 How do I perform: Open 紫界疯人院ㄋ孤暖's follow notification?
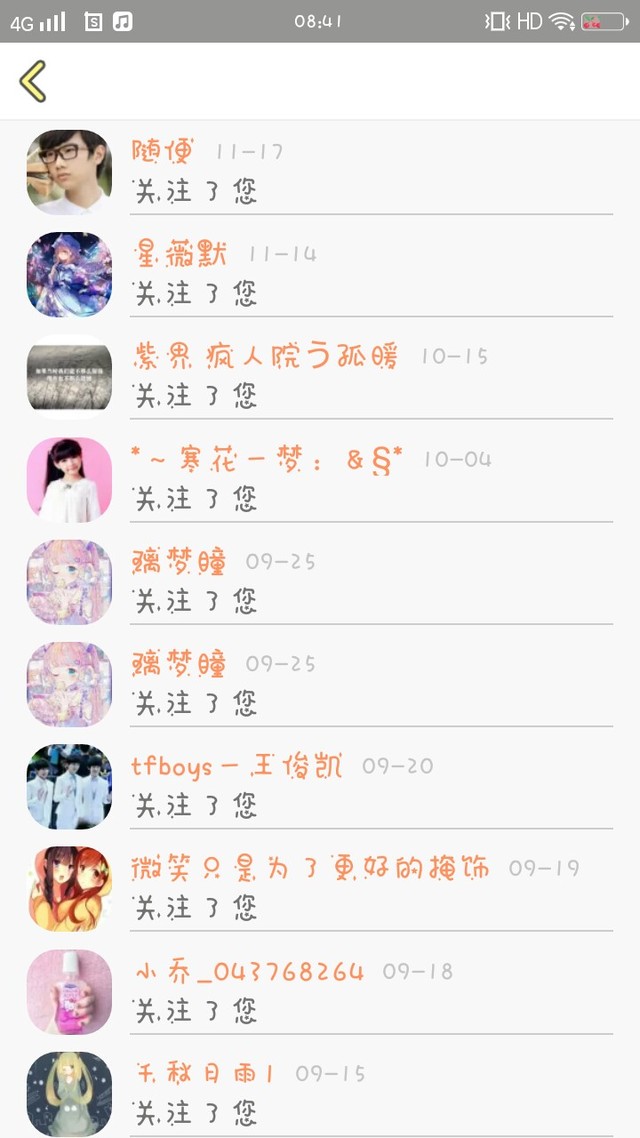pyautogui.click(x=320, y=377)
